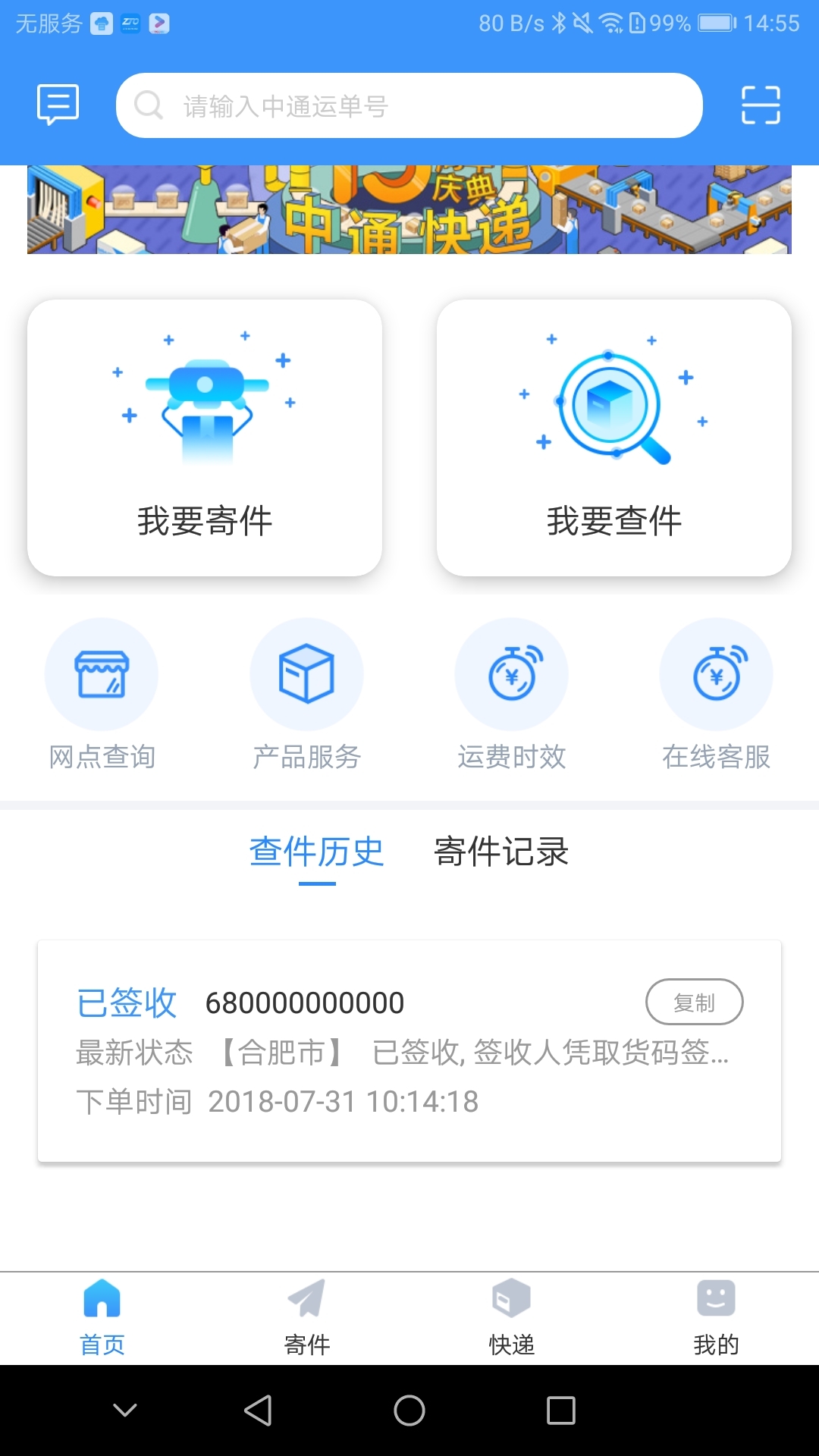Contact 在线客服 online customer service

pyautogui.click(x=716, y=673)
